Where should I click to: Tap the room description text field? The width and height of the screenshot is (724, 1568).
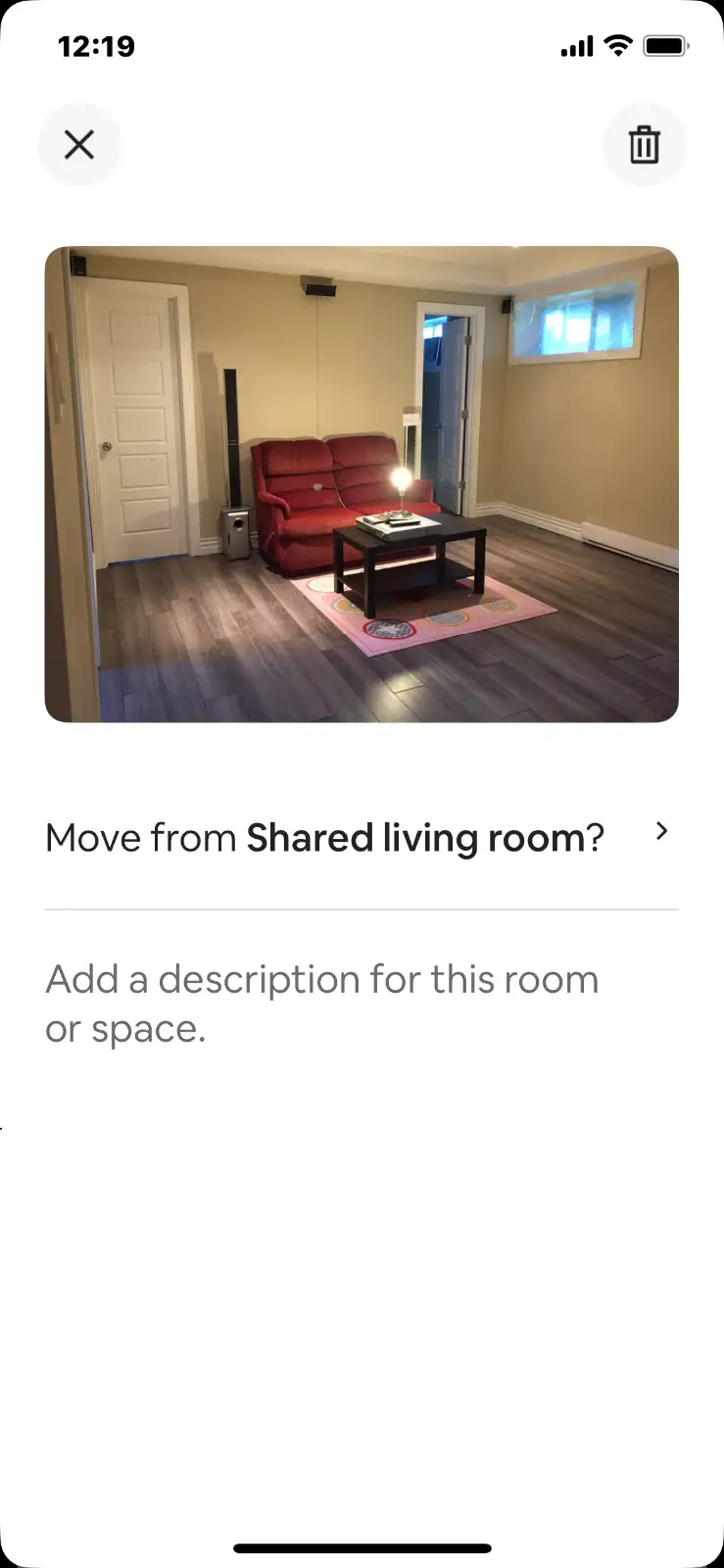pos(362,1004)
